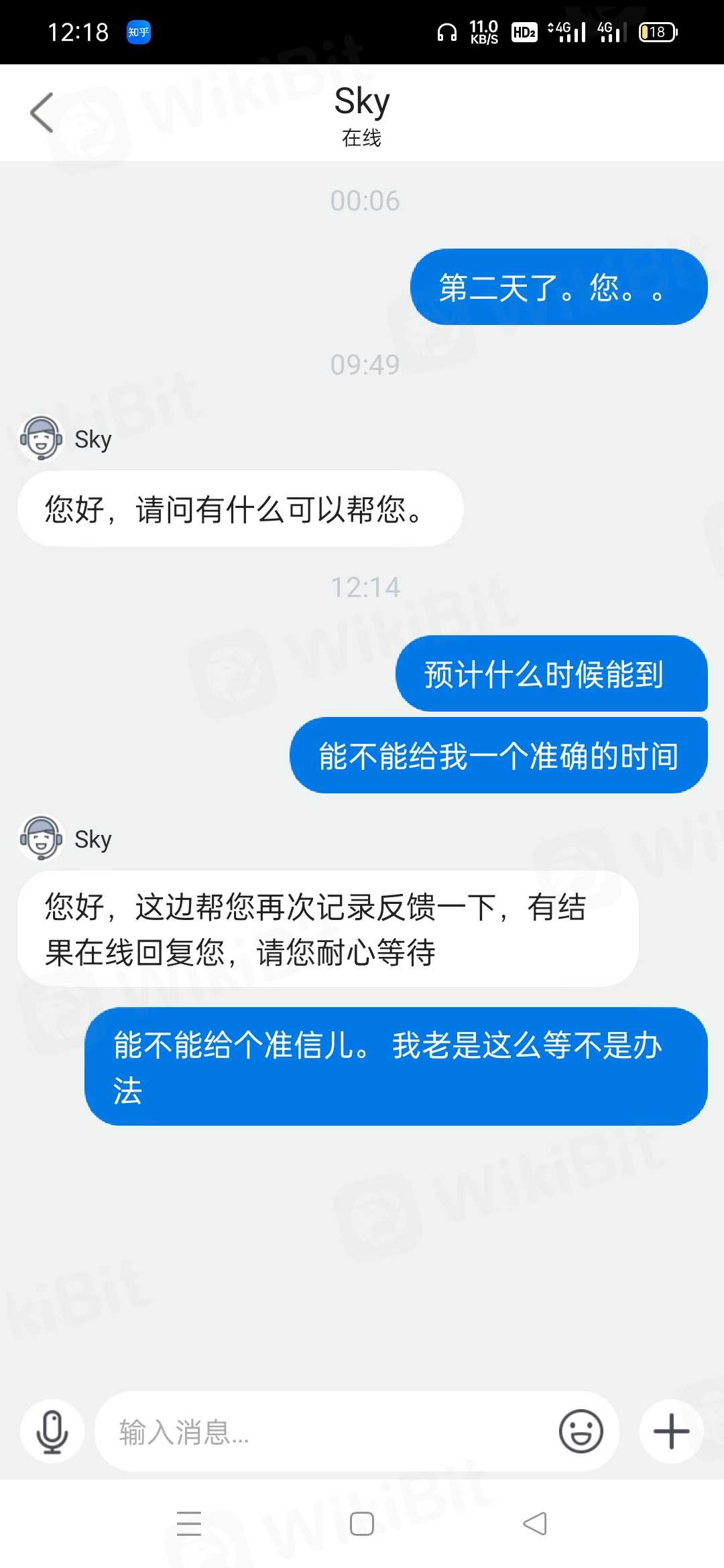The height and width of the screenshot is (1568, 724).
Task: Open the emoji picker
Action: click(581, 1431)
